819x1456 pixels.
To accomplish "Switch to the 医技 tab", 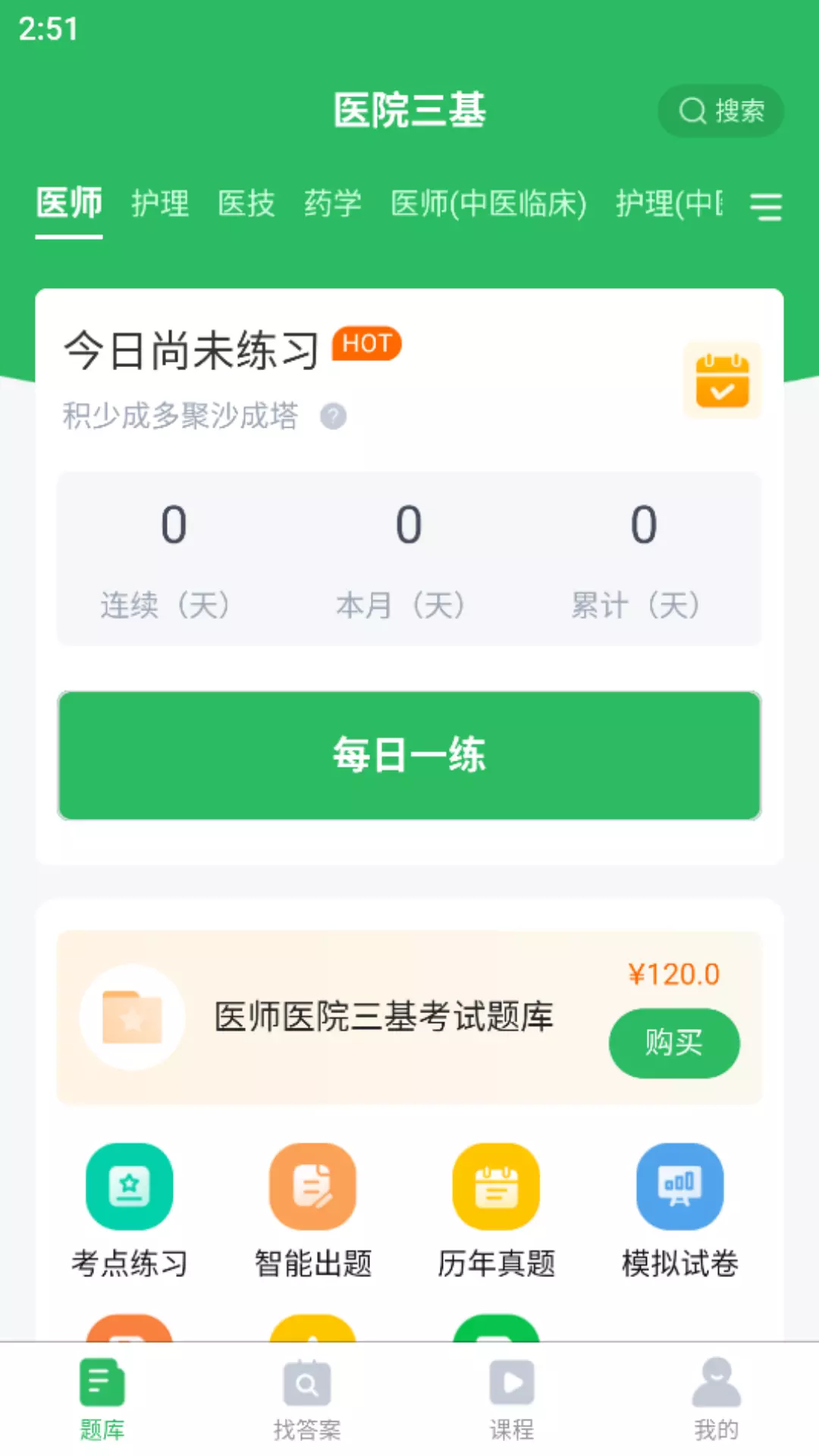I will coord(246,203).
